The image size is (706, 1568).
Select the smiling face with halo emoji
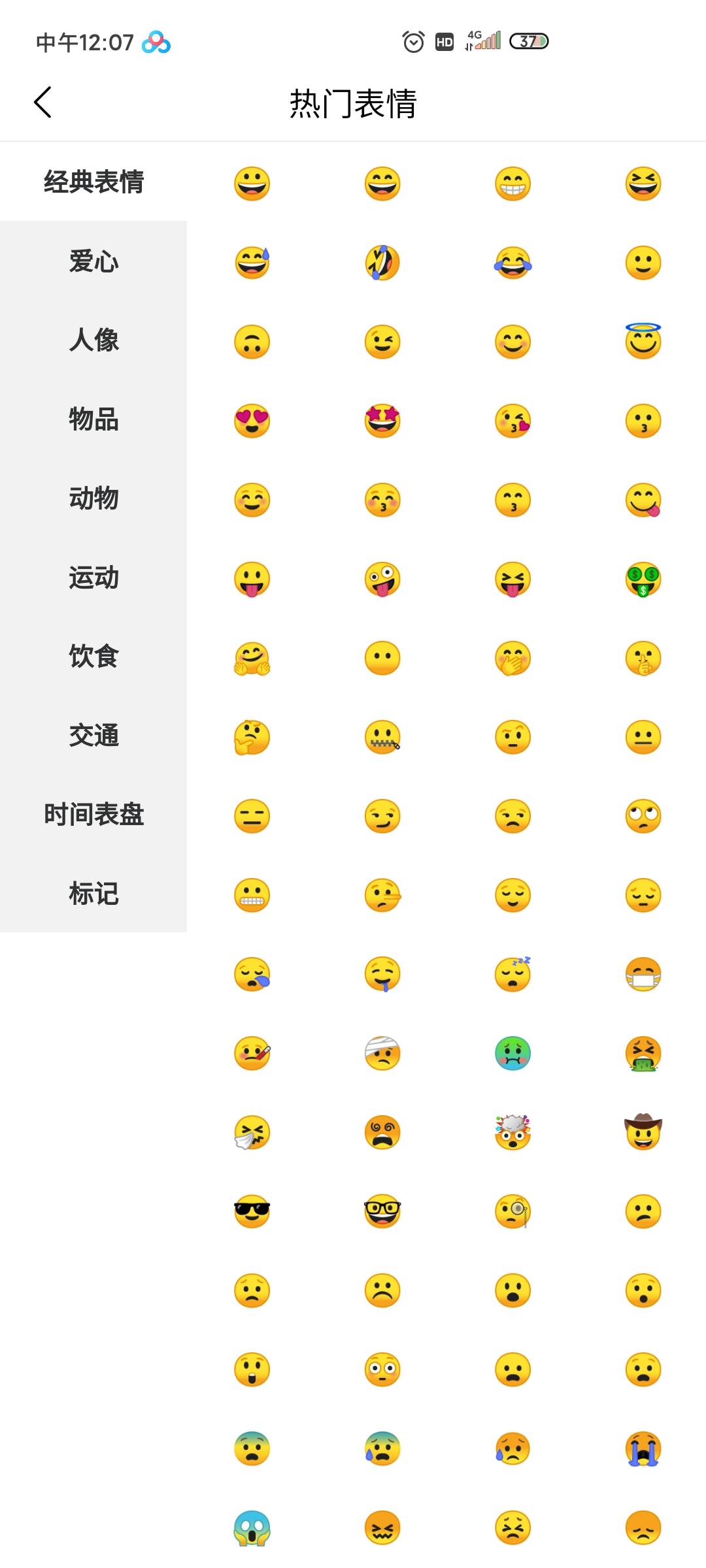click(x=644, y=340)
